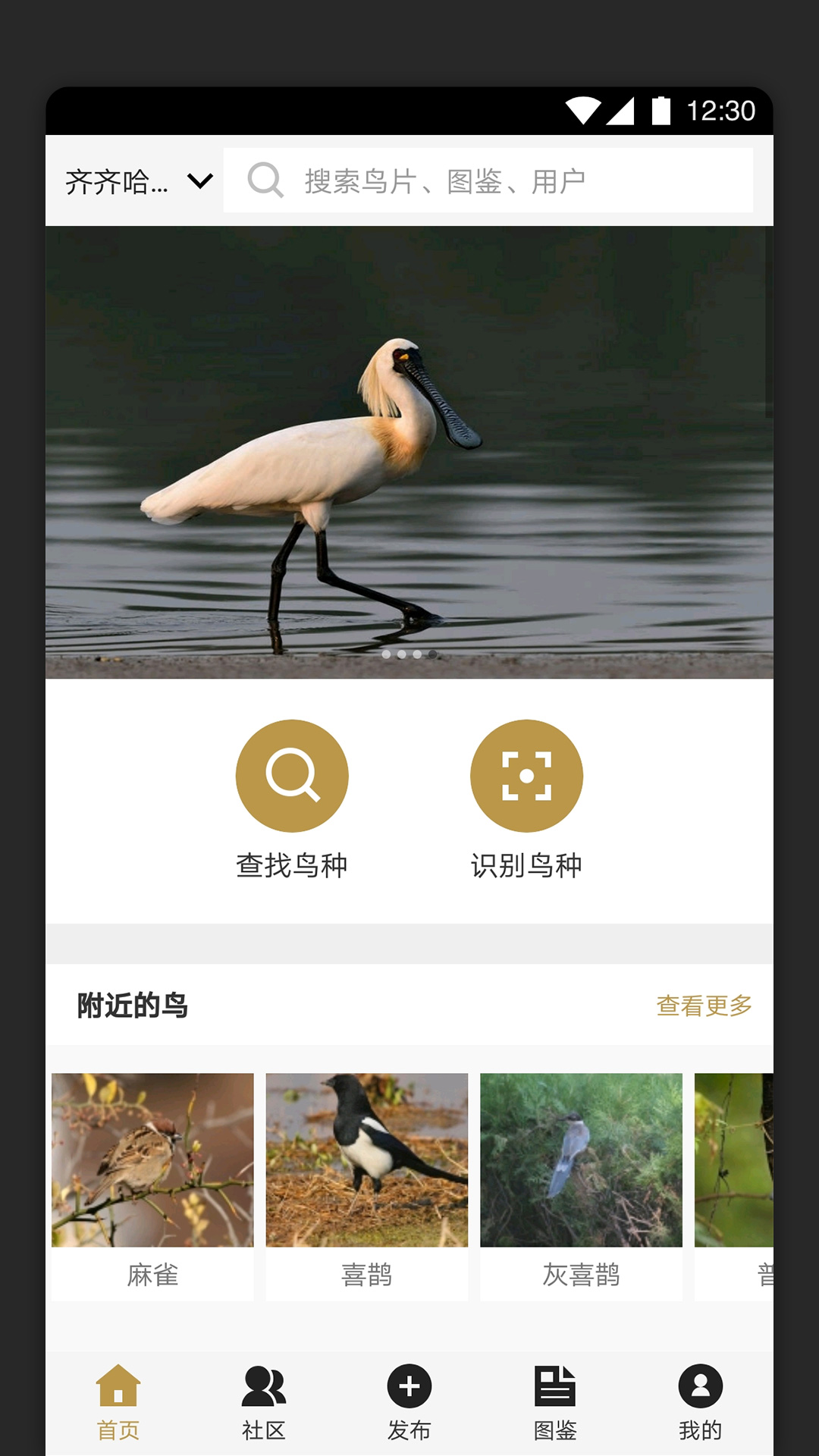The width and height of the screenshot is (819, 1456).
Task: Open the spoonbill banner image
Action: point(409,452)
